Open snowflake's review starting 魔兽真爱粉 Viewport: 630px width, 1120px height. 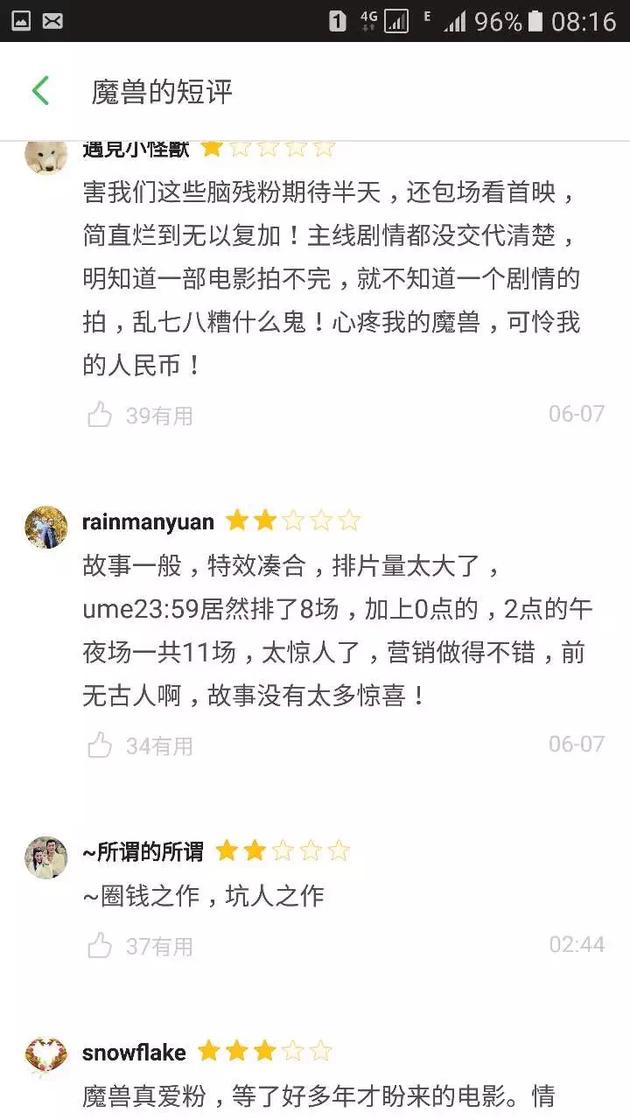[x=318, y=1095]
